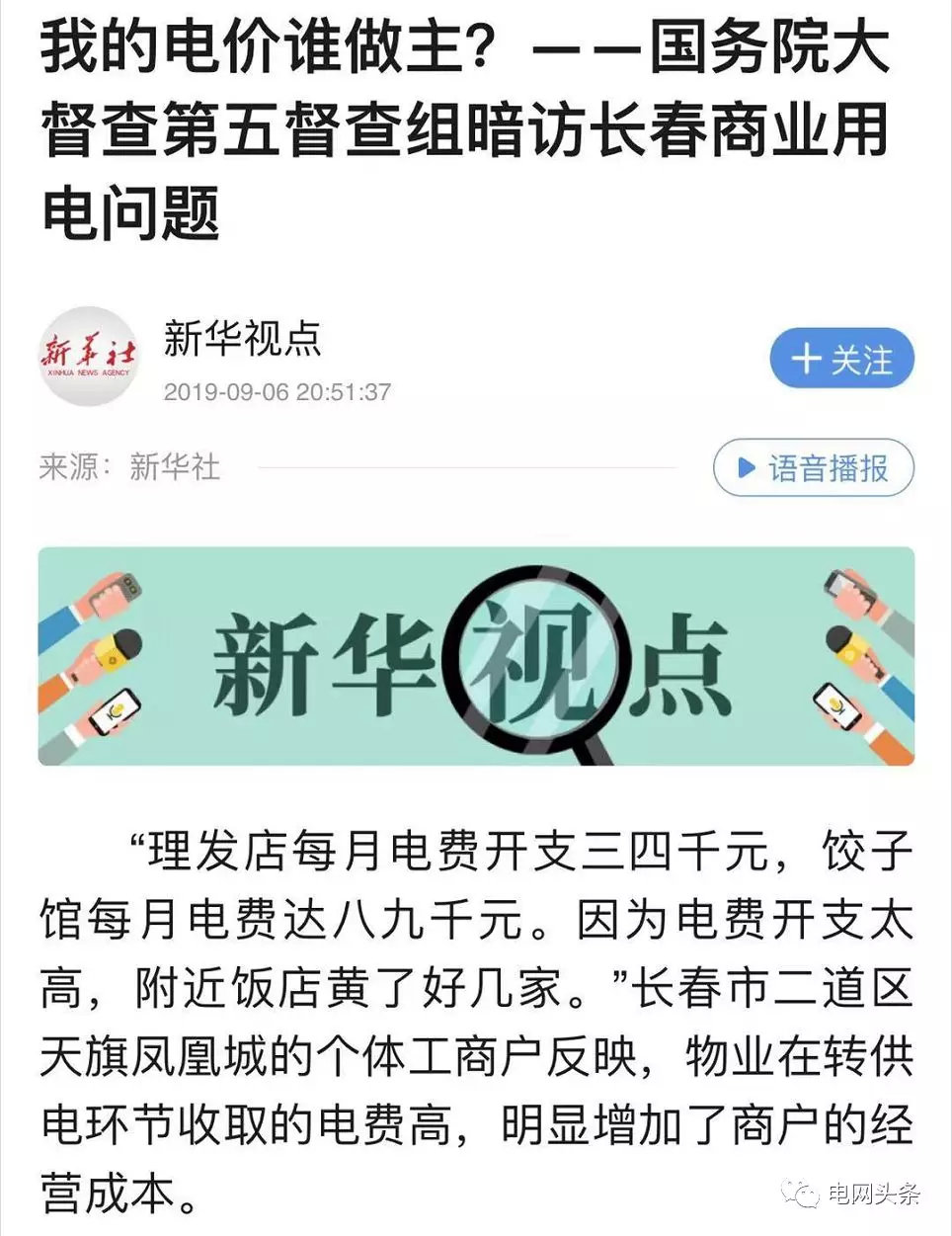Start the 语音播报 audio playback
The height and width of the screenshot is (1236, 952).
pyautogui.click(x=813, y=467)
